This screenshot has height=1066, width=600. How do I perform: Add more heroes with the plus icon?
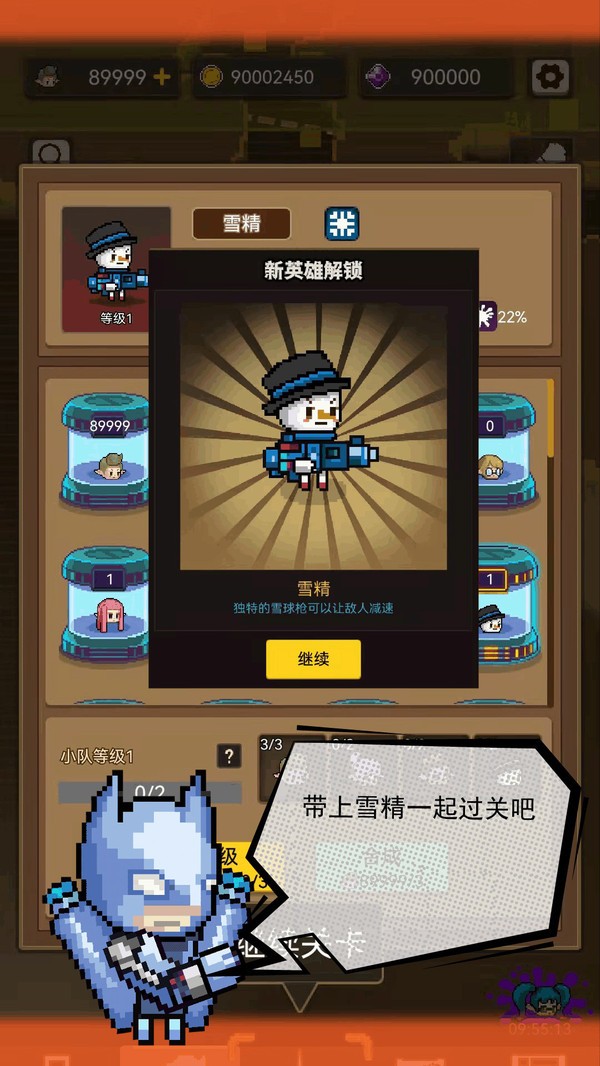tap(162, 77)
